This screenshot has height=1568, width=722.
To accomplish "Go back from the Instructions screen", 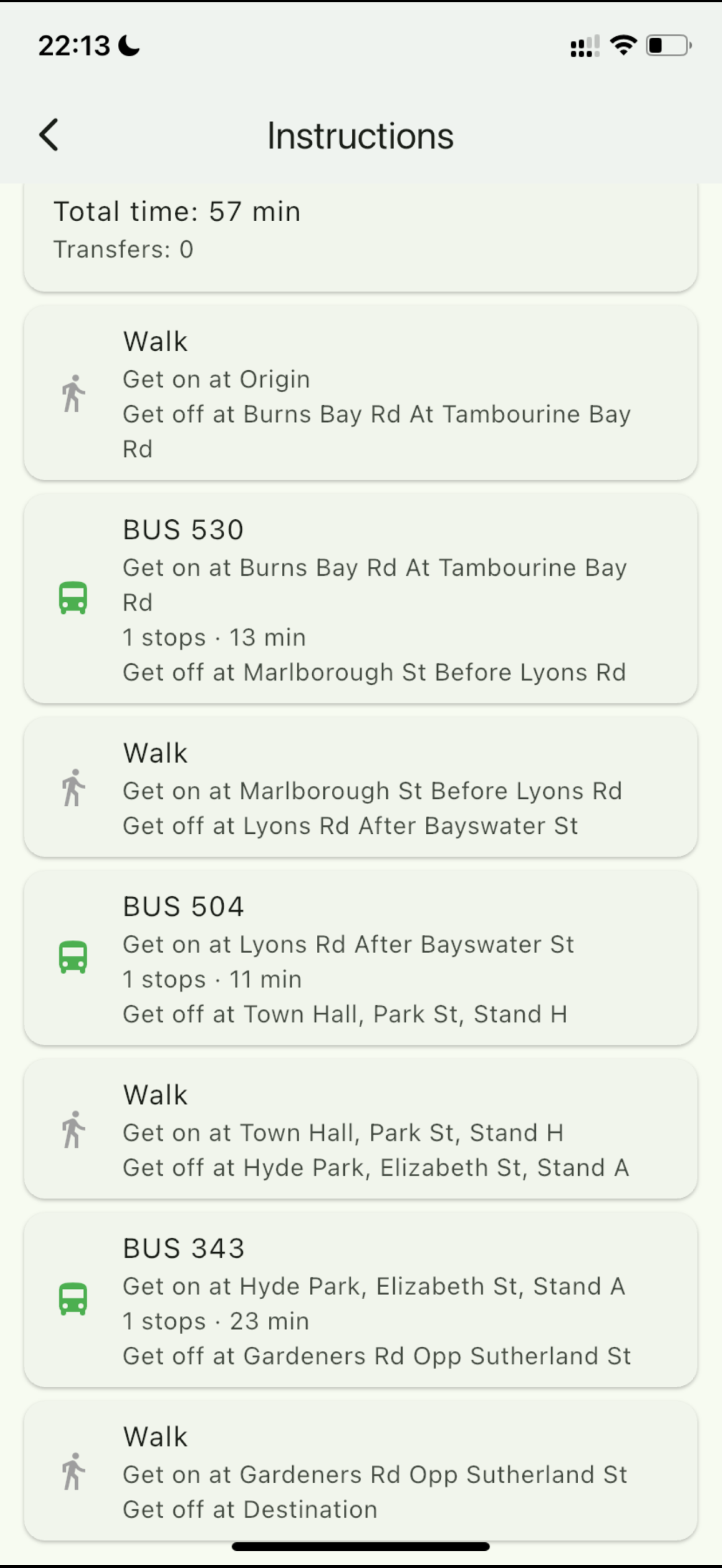I will (x=49, y=135).
